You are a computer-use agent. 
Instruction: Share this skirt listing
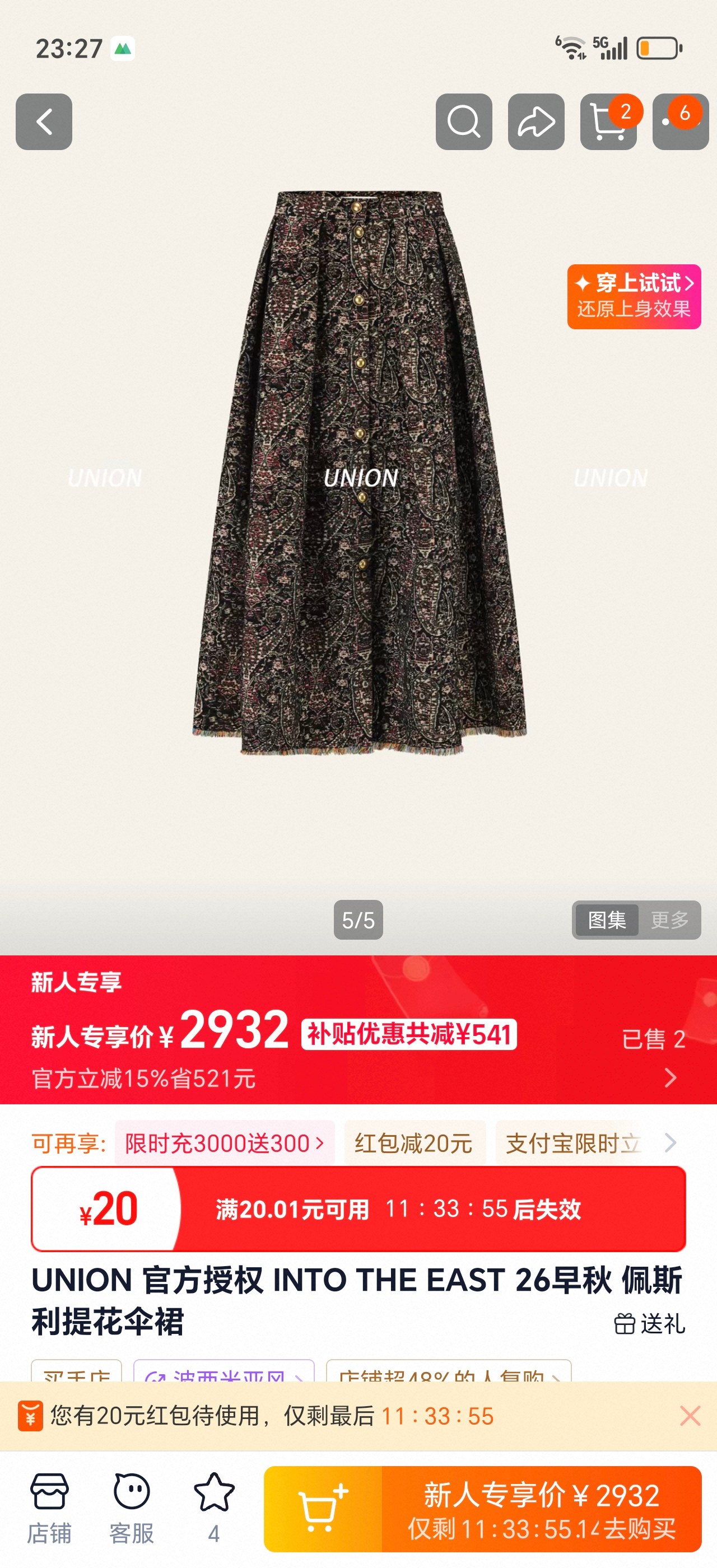click(x=536, y=122)
